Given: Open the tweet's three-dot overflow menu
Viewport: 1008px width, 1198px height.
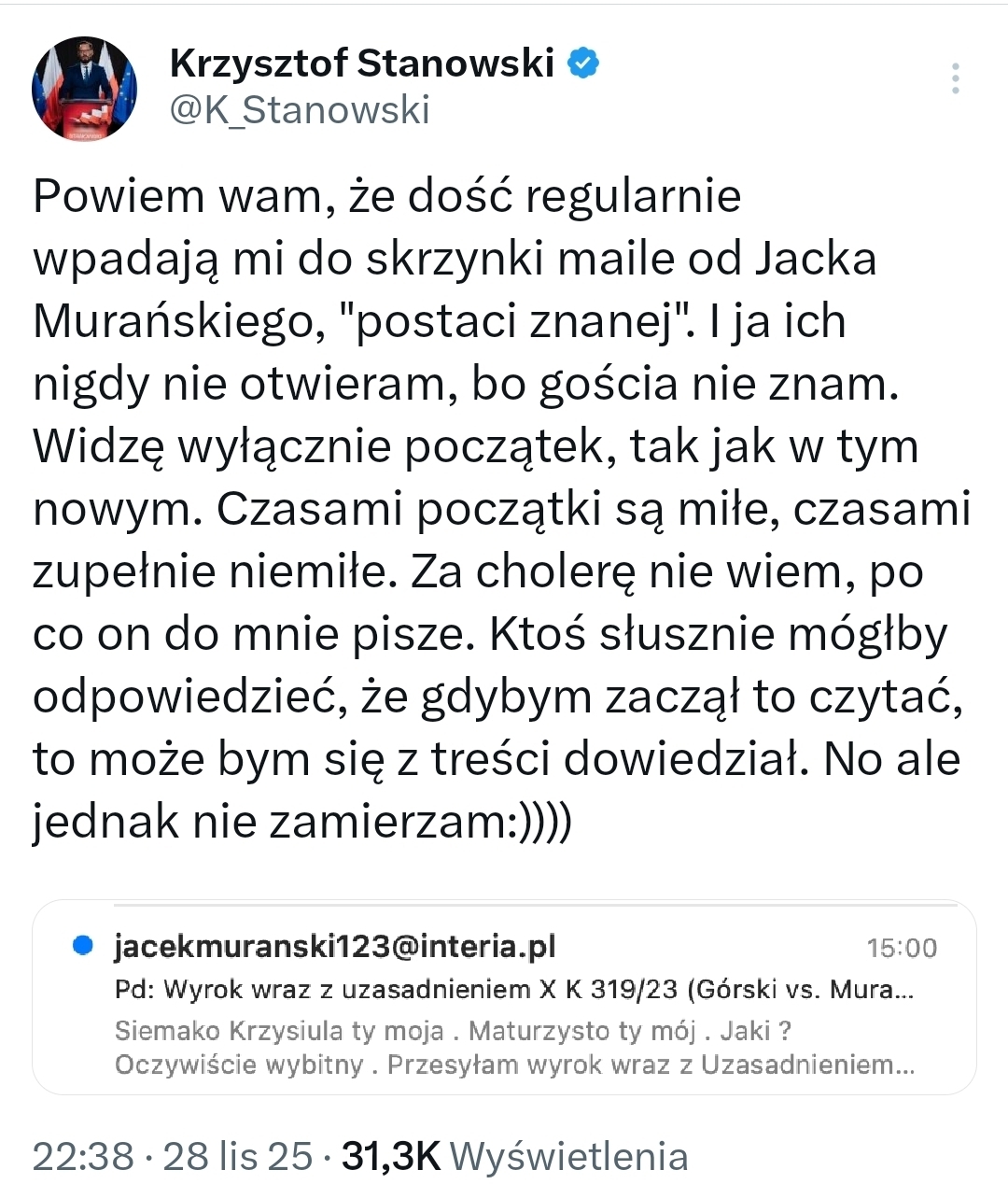Looking at the screenshot, I should tap(955, 79).
